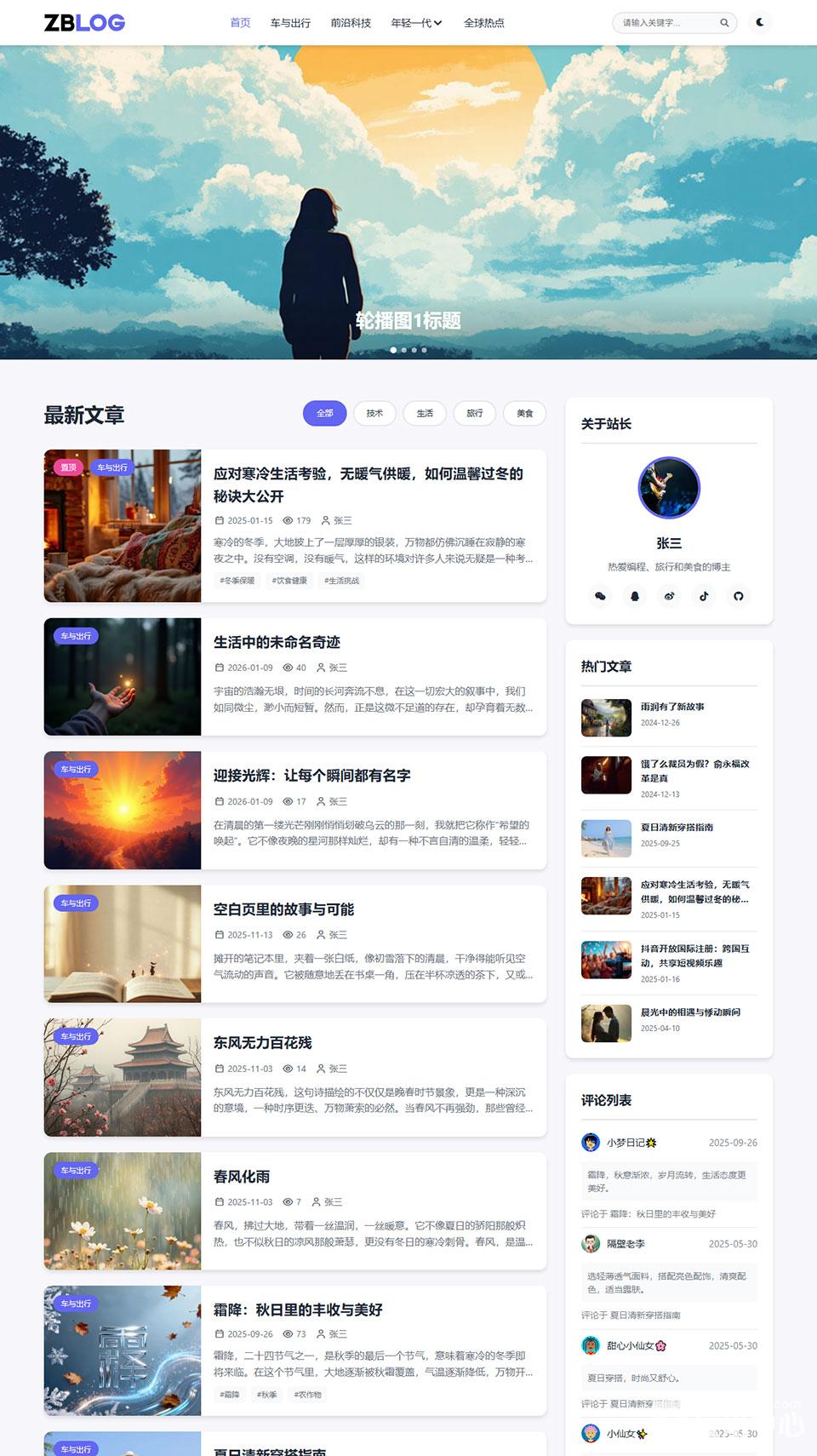Viewport: 817px width, 1456px height.
Task: Open the article 生活中的未命名奇迹
Action: [277, 642]
